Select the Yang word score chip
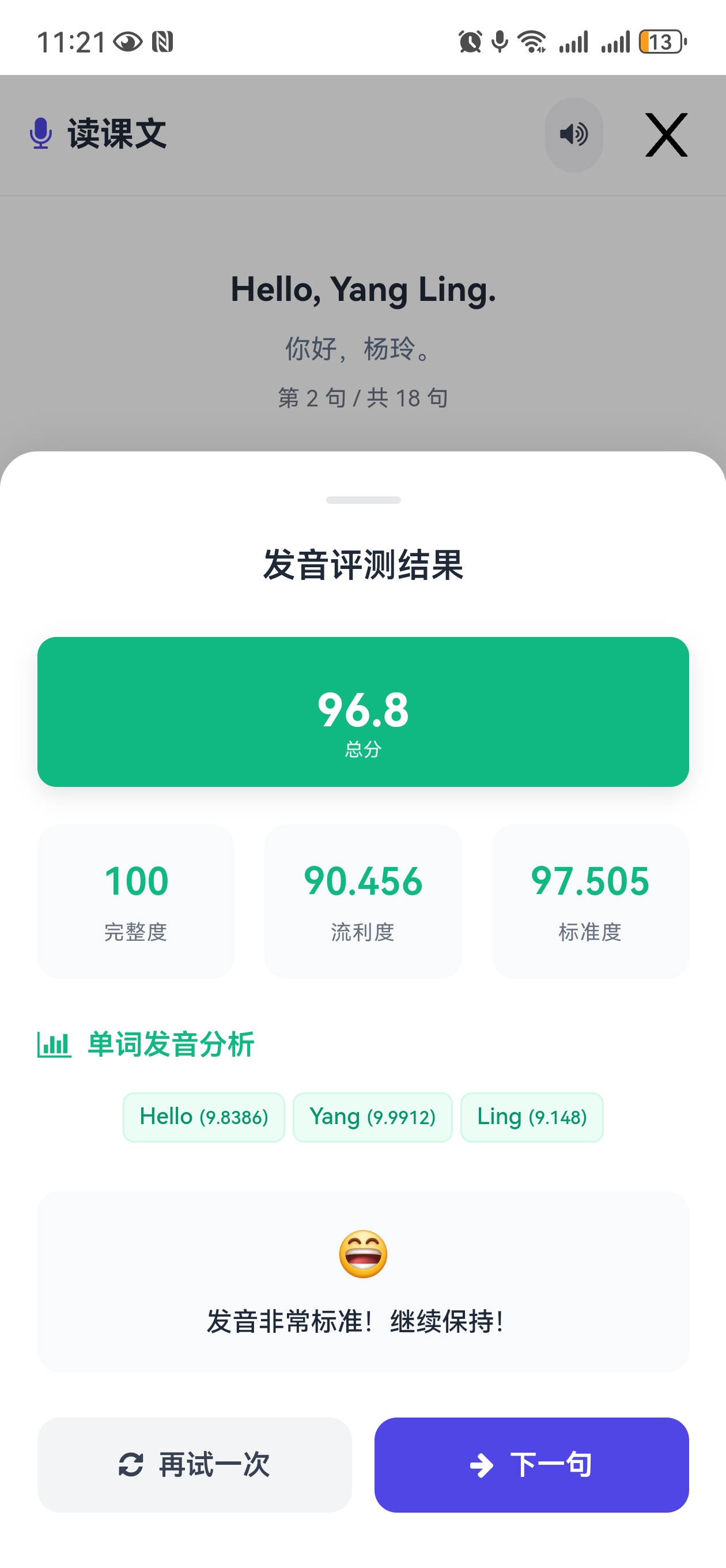Viewport: 726px width, 1568px height. pos(372,1117)
